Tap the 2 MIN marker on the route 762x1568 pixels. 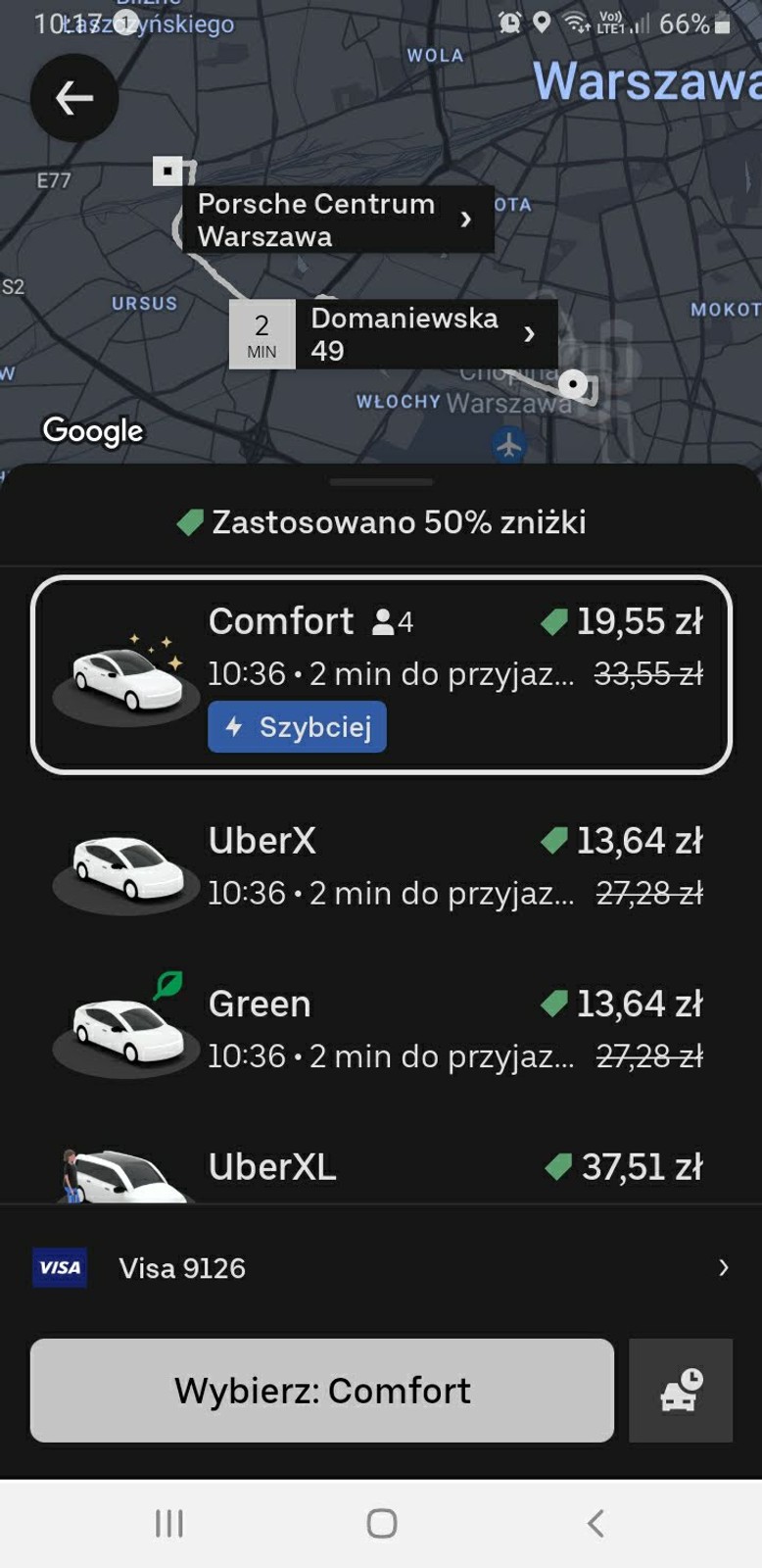pos(262,334)
